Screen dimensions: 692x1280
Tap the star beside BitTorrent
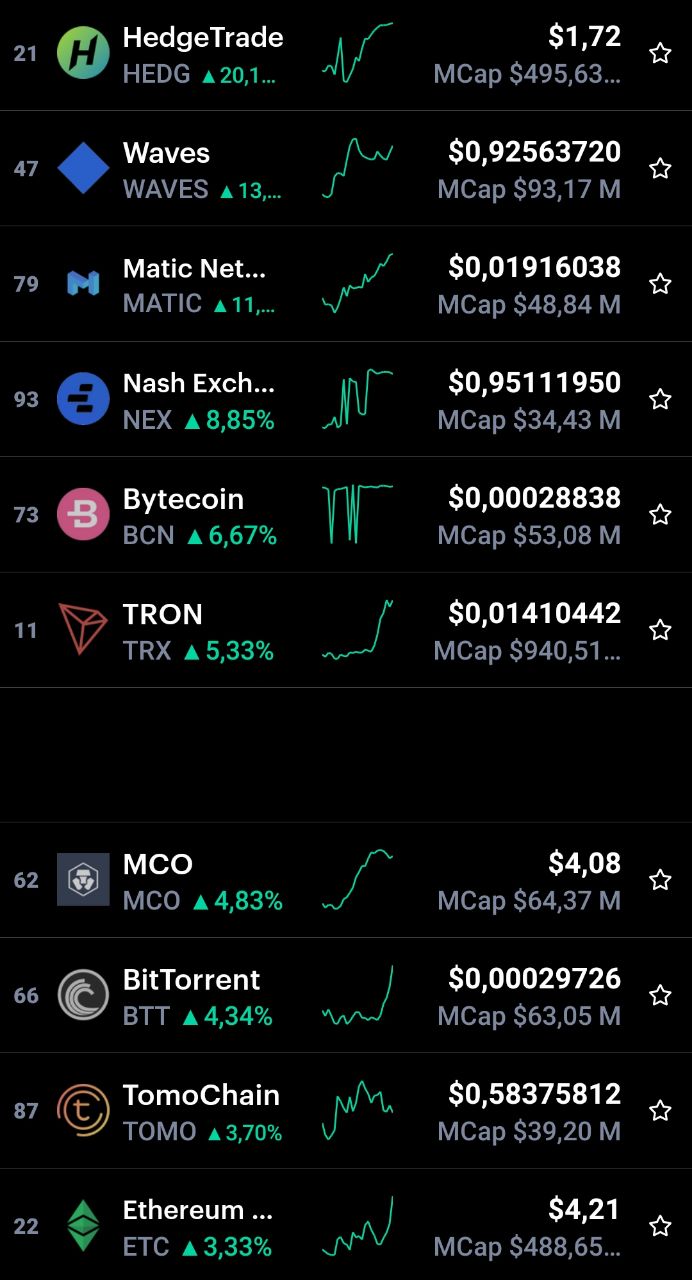point(660,995)
